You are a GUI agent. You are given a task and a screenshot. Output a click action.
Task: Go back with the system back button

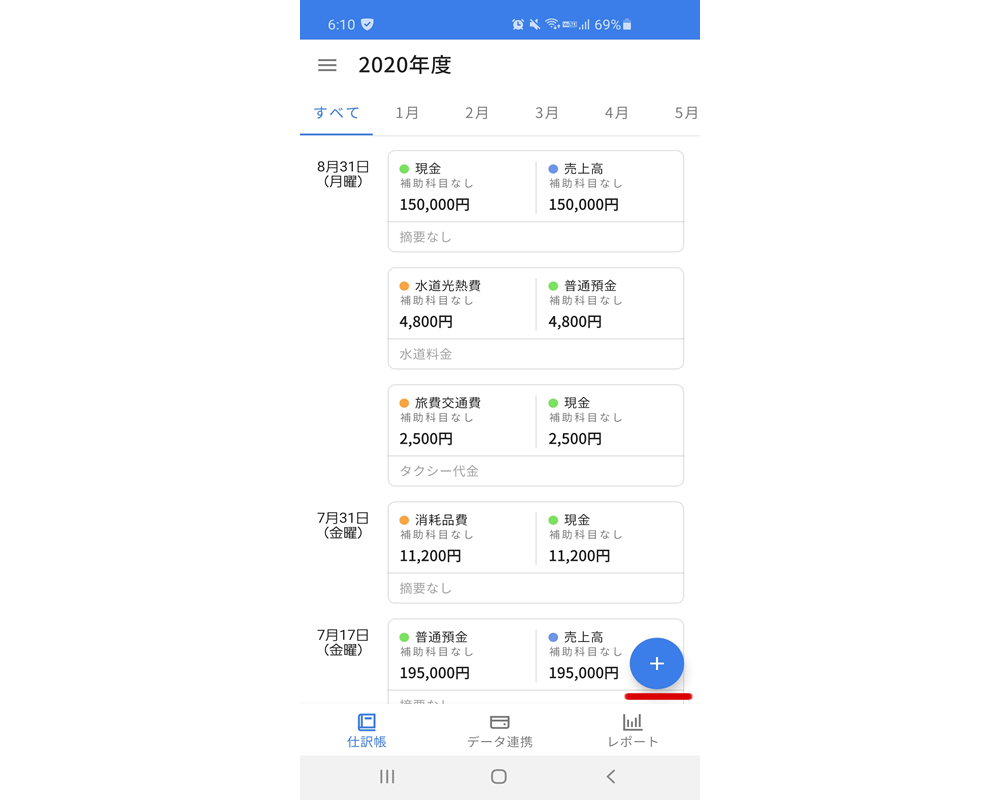pyautogui.click(x=611, y=776)
